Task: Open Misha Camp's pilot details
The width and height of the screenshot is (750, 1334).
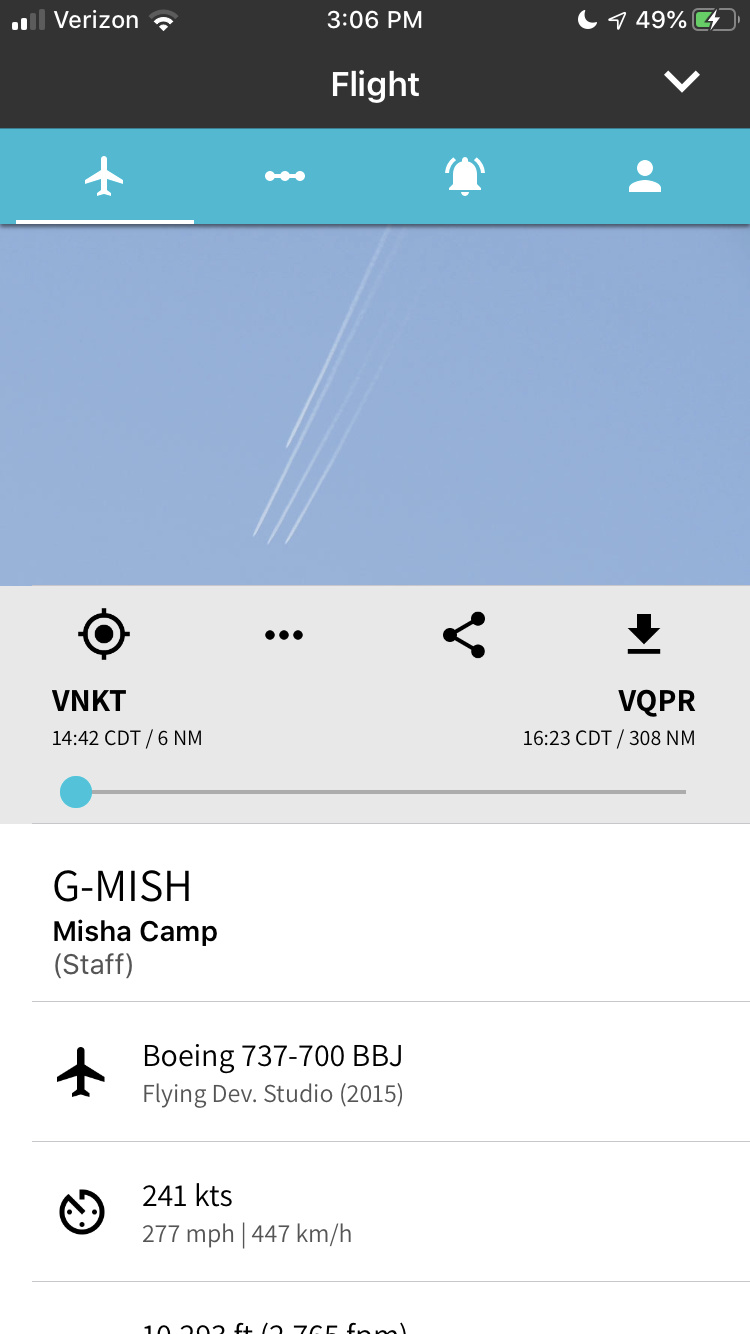Action: [x=135, y=932]
